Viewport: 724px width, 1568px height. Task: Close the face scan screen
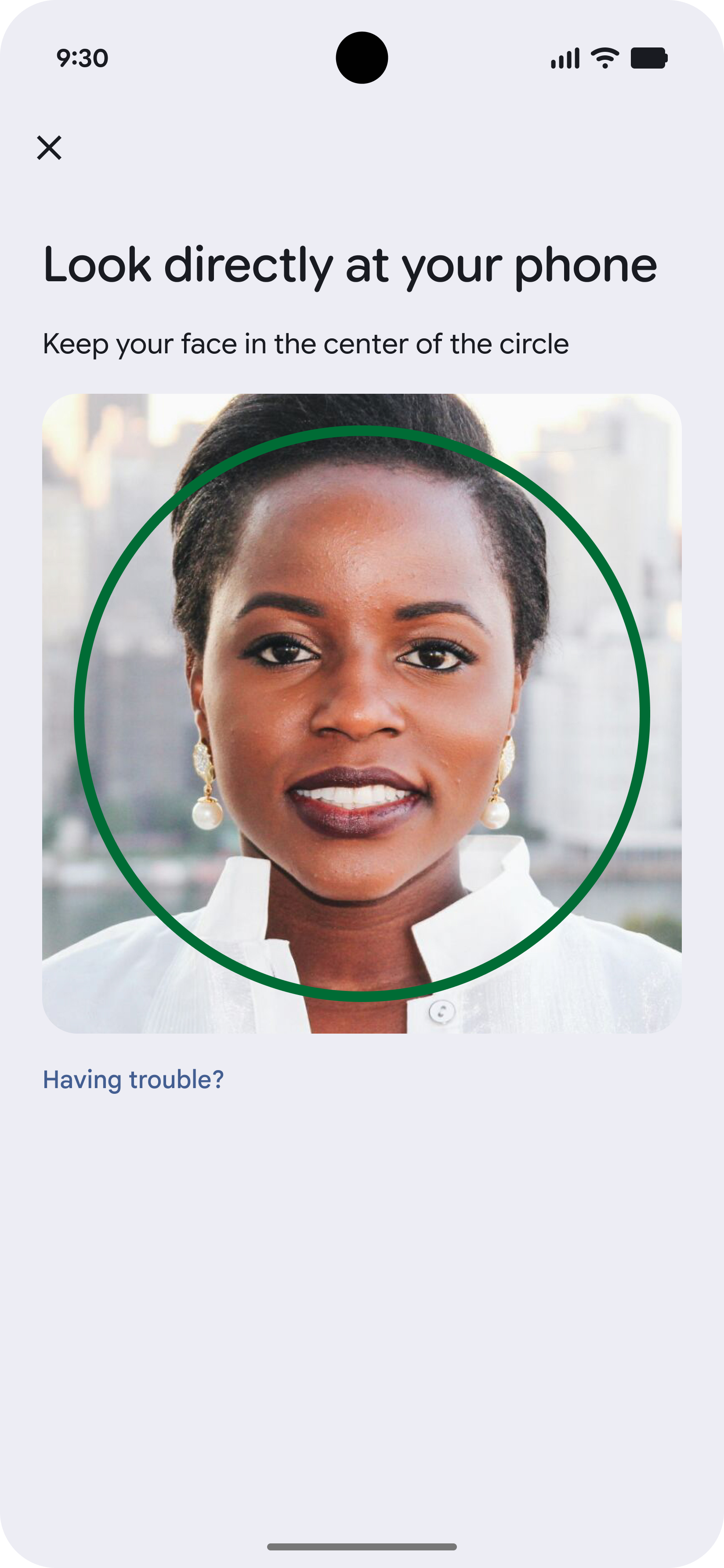point(49,148)
